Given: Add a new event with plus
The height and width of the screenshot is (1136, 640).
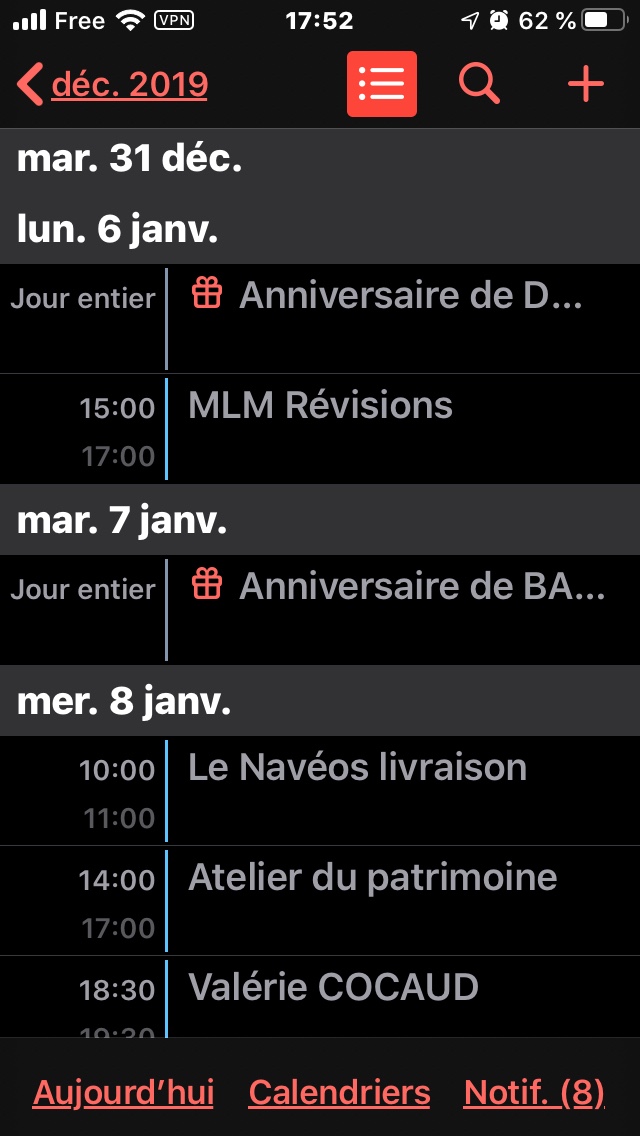Looking at the screenshot, I should pyautogui.click(x=585, y=85).
